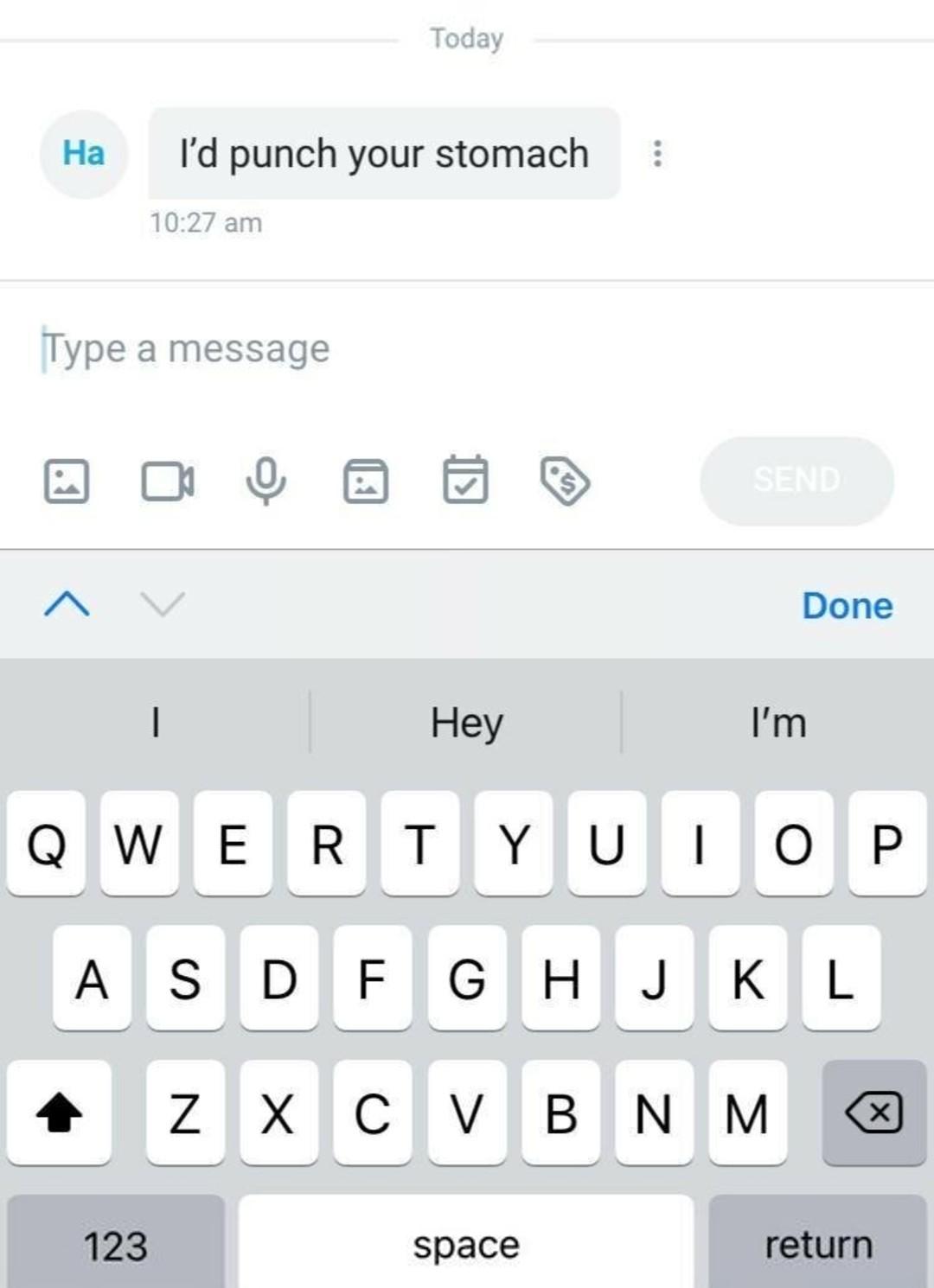934x1288 pixels.
Task: Record a video message
Action: (x=168, y=481)
